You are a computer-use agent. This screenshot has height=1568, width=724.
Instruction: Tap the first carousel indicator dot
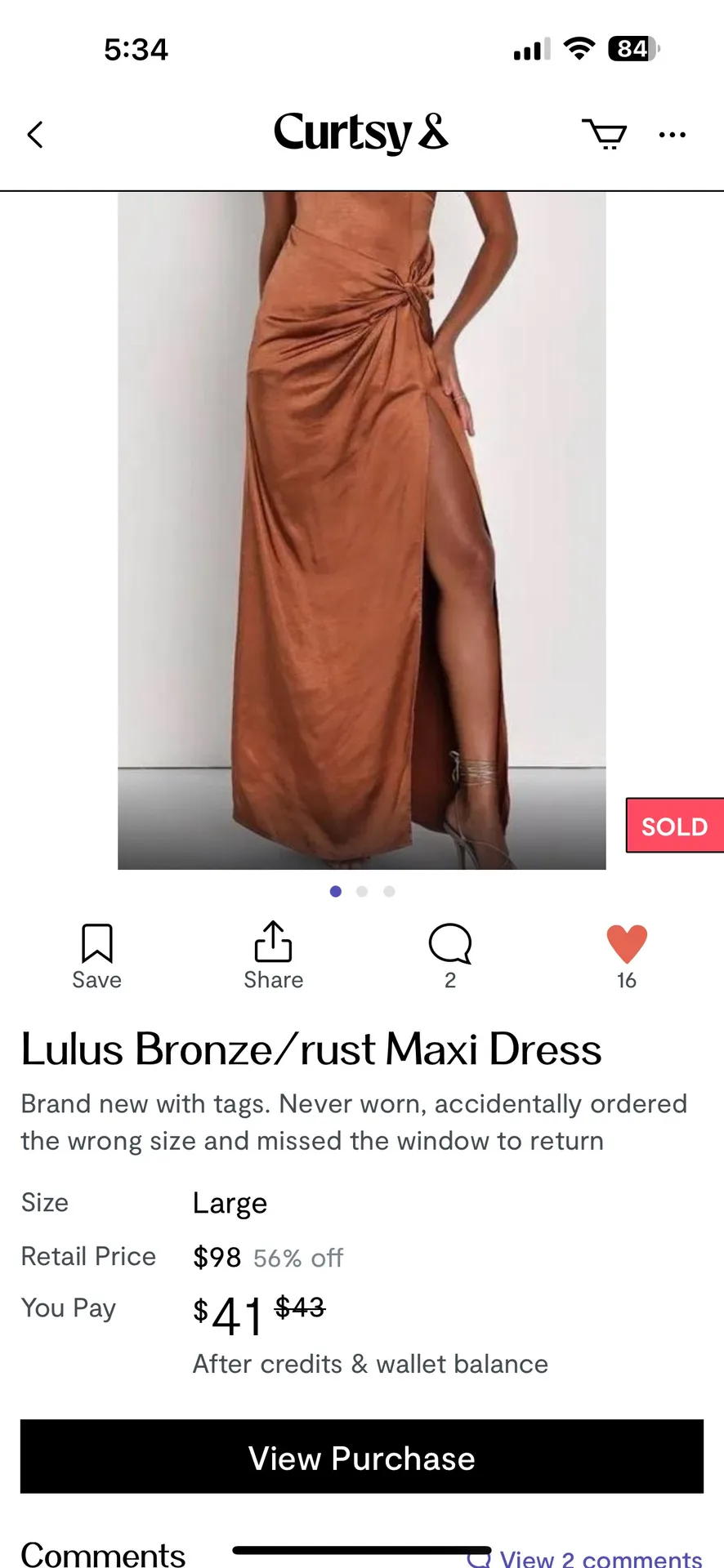coord(335,892)
